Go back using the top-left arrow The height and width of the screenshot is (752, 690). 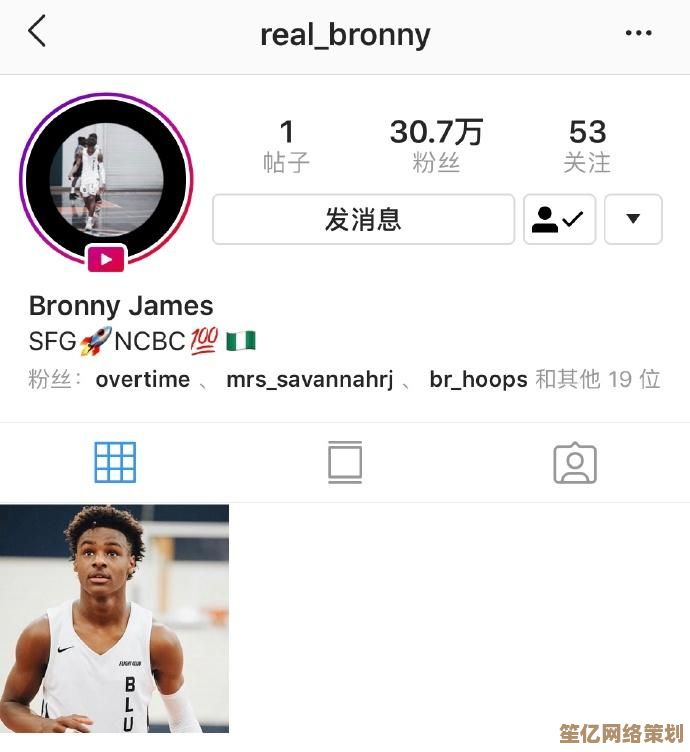pyautogui.click(x=37, y=32)
